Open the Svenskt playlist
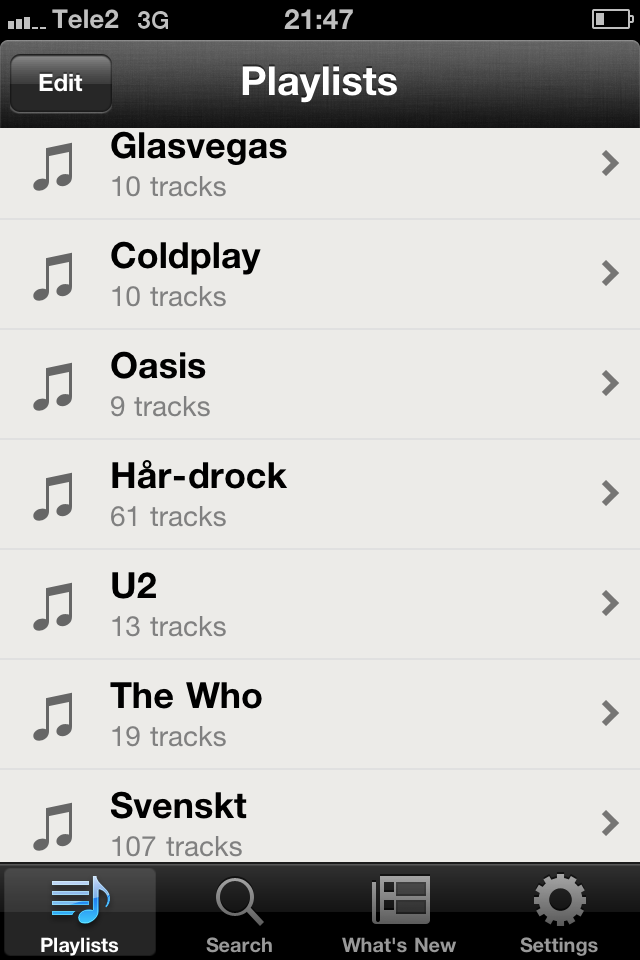Image resolution: width=640 pixels, height=960 pixels. pos(320,820)
